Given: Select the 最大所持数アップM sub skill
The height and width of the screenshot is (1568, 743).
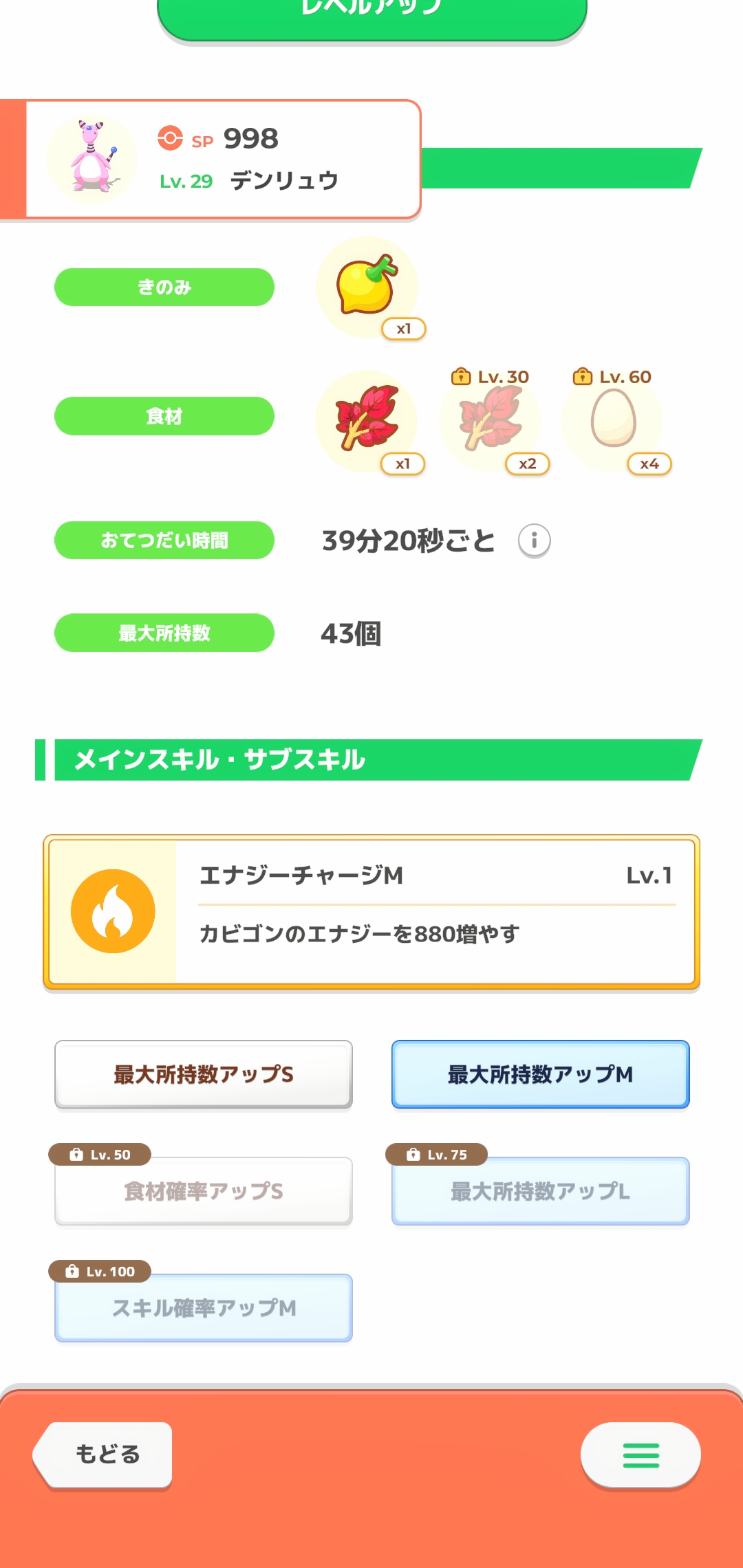Looking at the screenshot, I should point(541,1074).
